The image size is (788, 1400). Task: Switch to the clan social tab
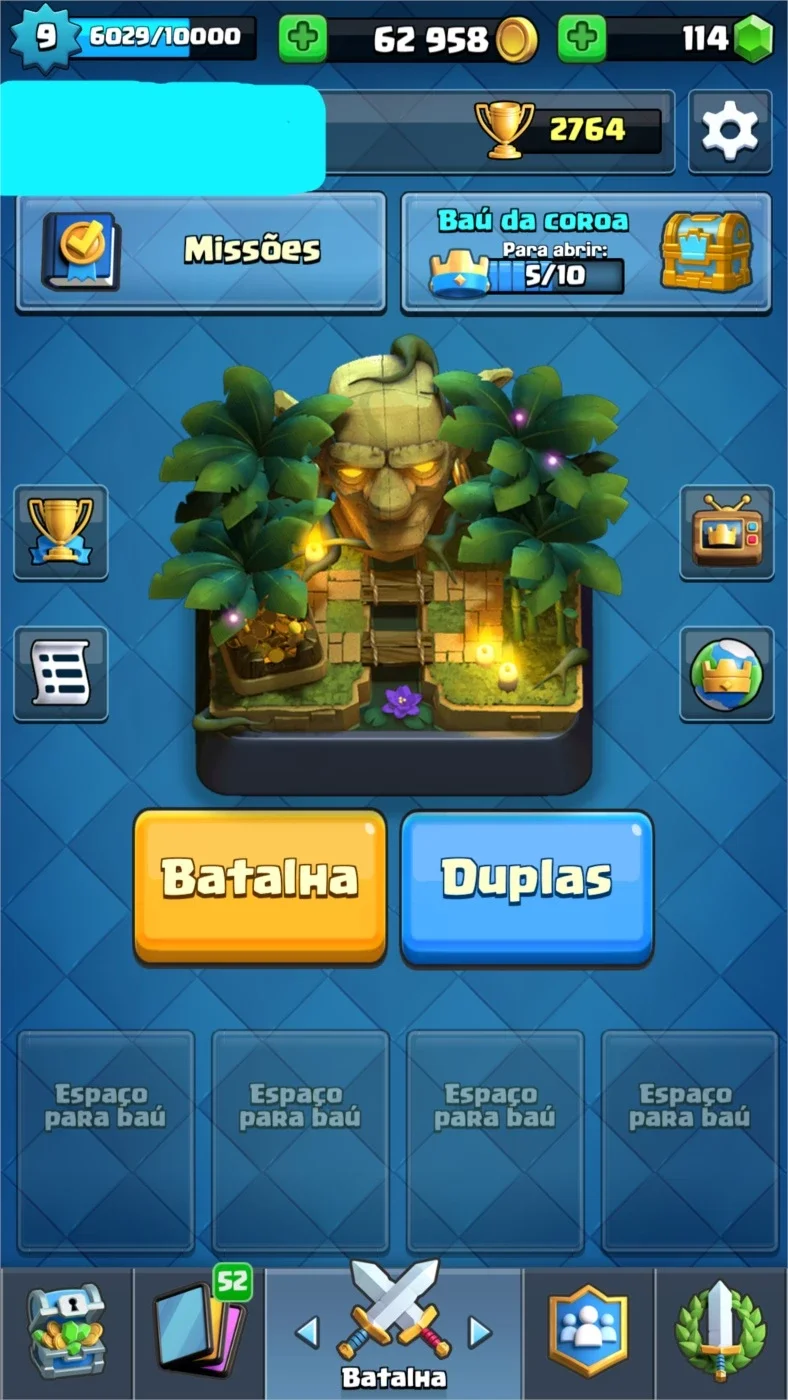[589, 1334]
